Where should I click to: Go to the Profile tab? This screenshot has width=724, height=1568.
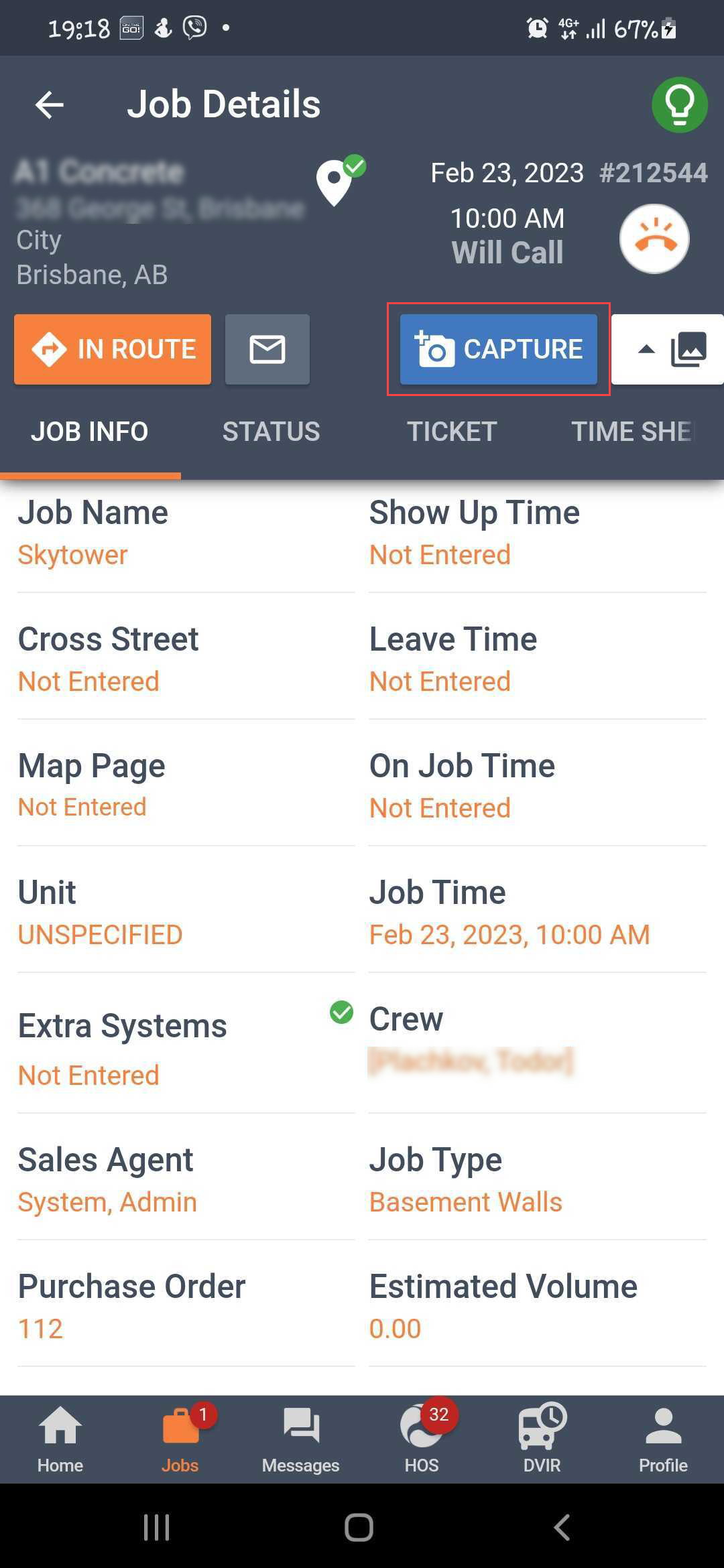663,1439
